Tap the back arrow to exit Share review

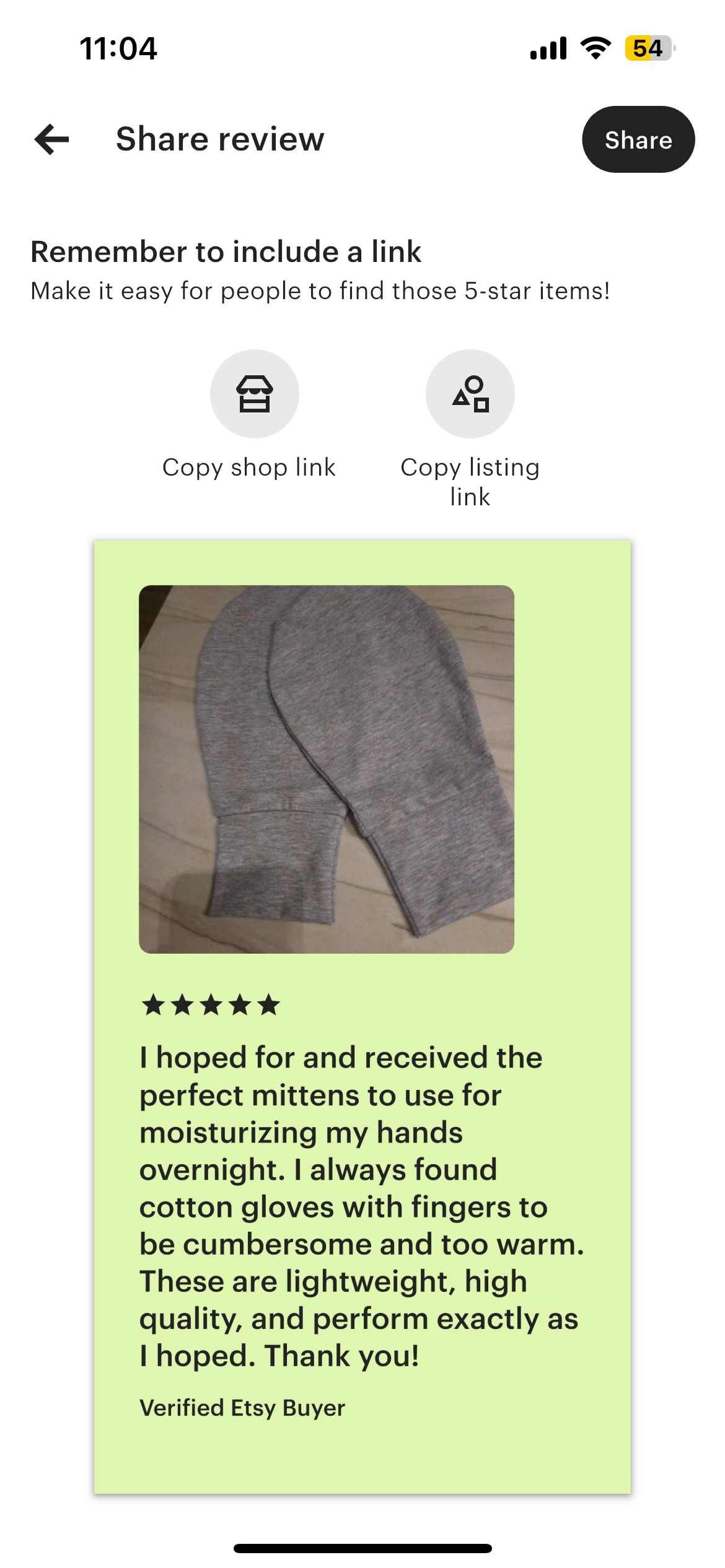[50, 139]
